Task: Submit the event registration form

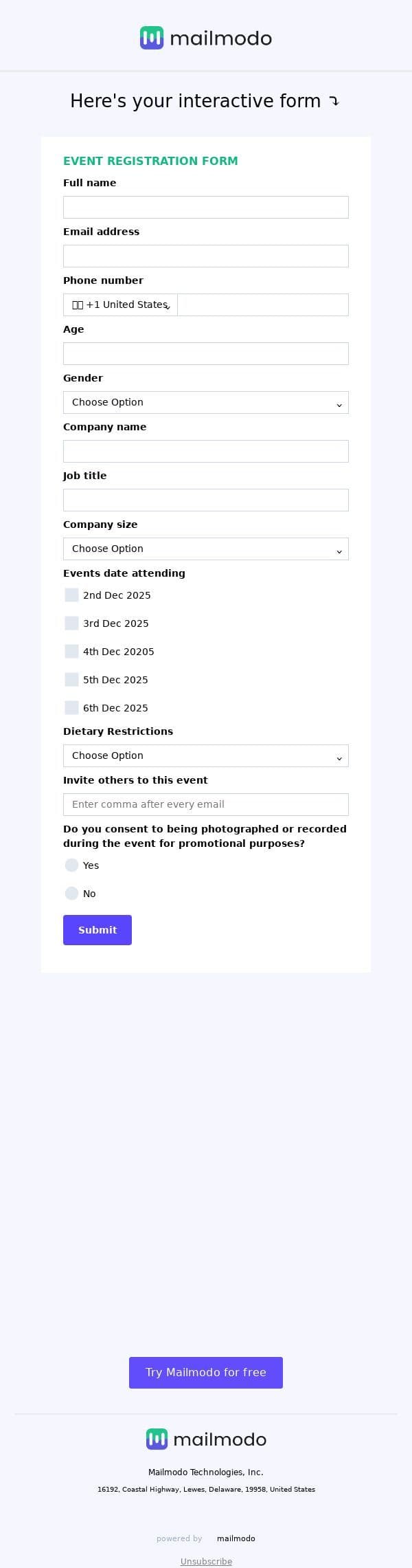Action: click(98, 929)
